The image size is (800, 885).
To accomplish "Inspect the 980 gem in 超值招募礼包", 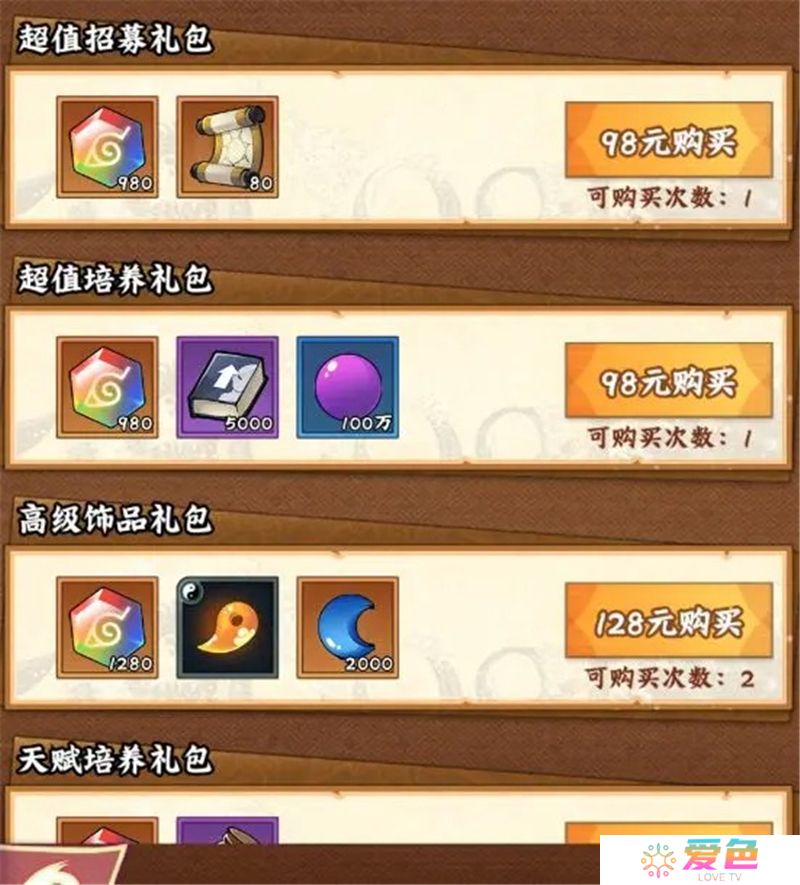I will click(x=107, y=147).
